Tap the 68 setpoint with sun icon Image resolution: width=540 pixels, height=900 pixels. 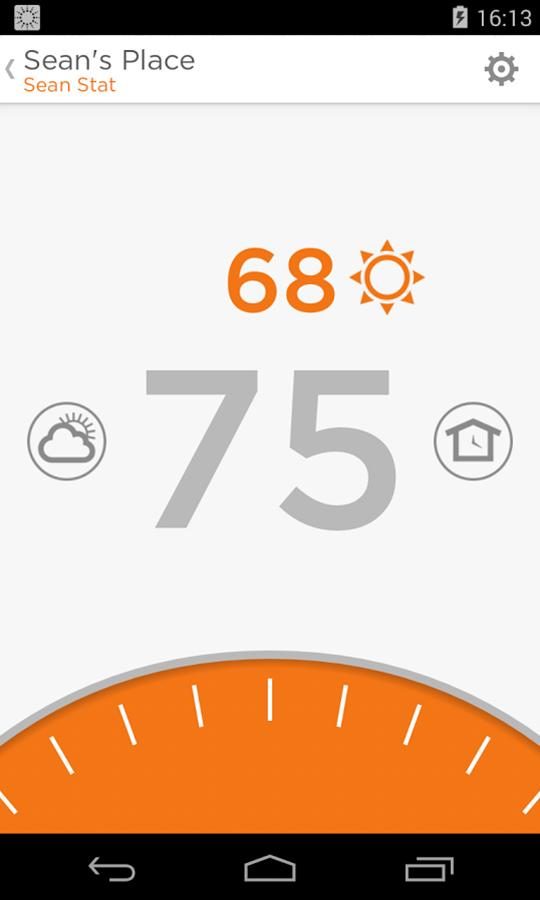[x=325, y=278]
